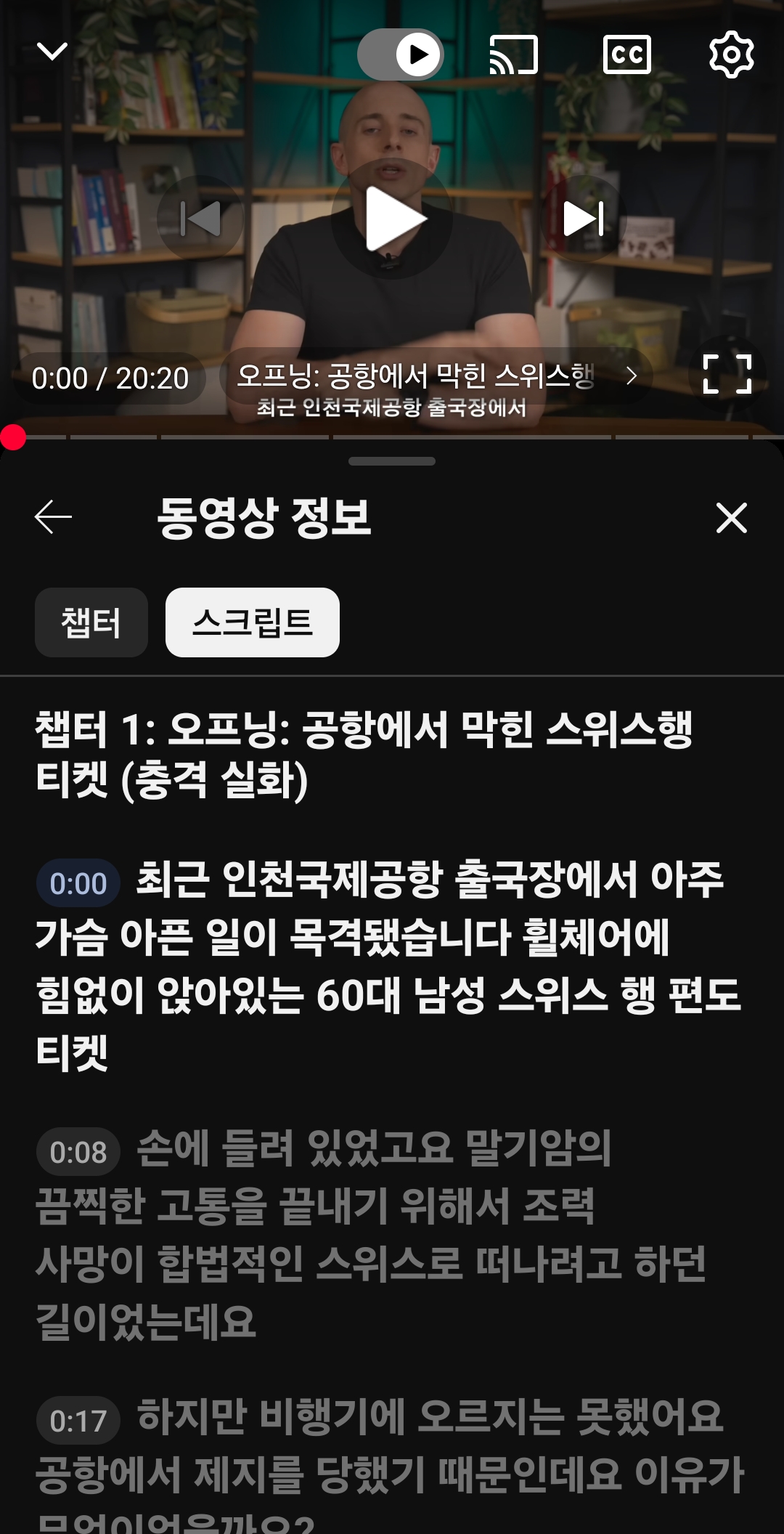The image size is (784, 1534).
Task: Open the video settings gear
Action: pos(731,54)
